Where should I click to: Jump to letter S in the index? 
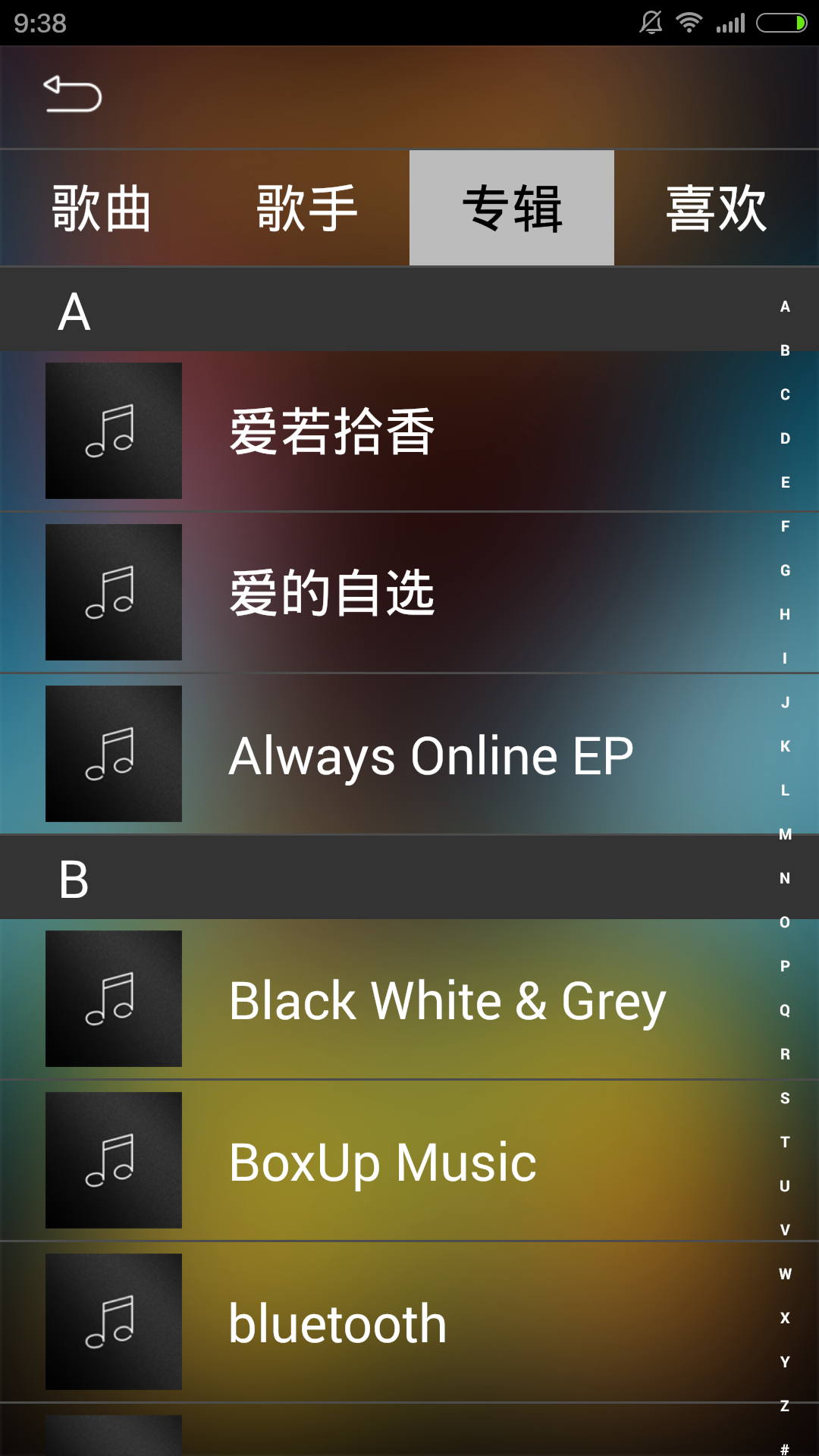point(785,1098)
